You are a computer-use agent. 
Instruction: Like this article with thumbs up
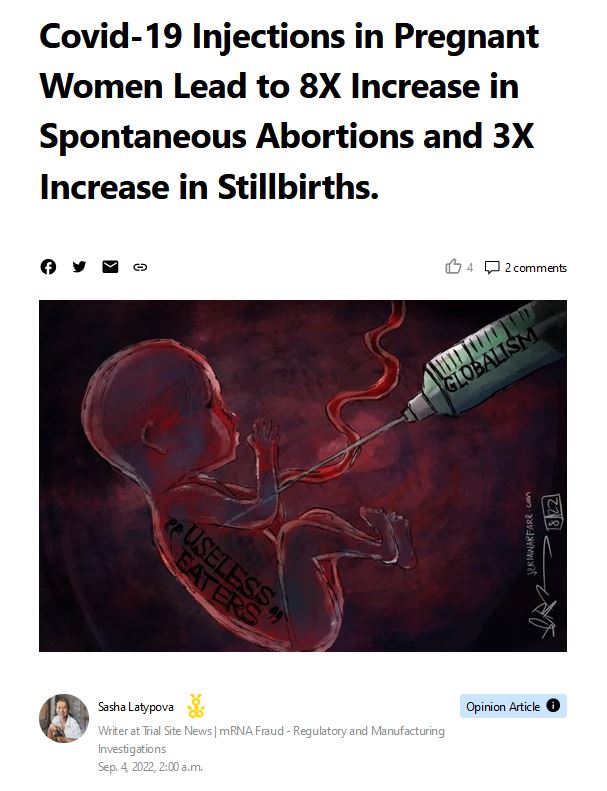tap(453, 267)
